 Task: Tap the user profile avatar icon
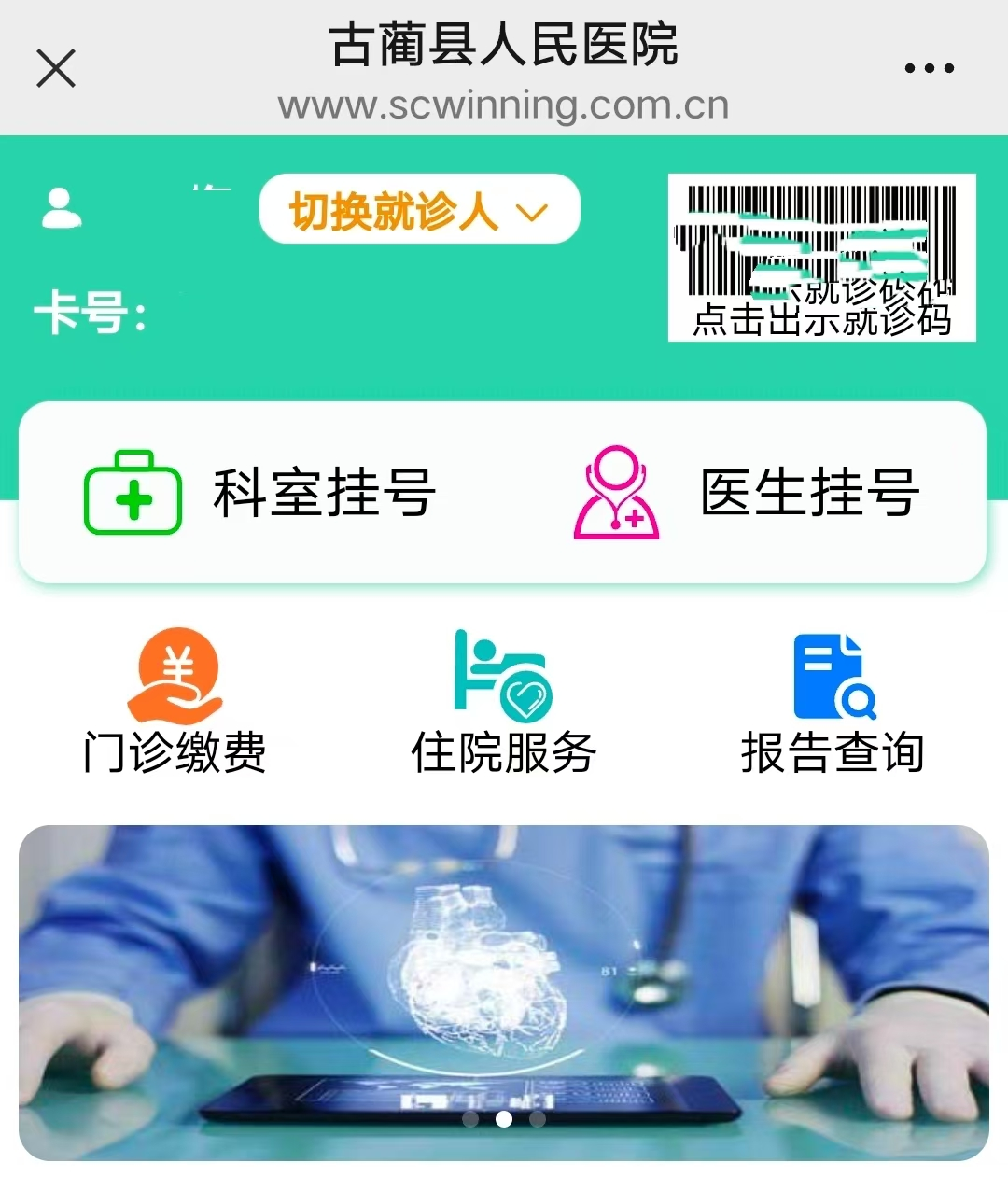coord(62,208)
